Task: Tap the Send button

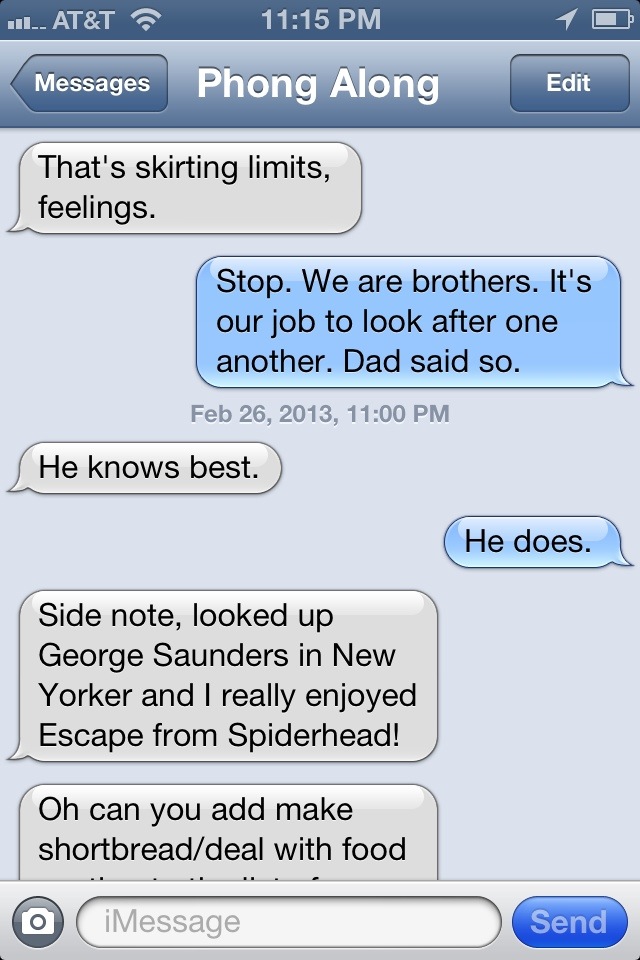Action: (x=568, y=921)
